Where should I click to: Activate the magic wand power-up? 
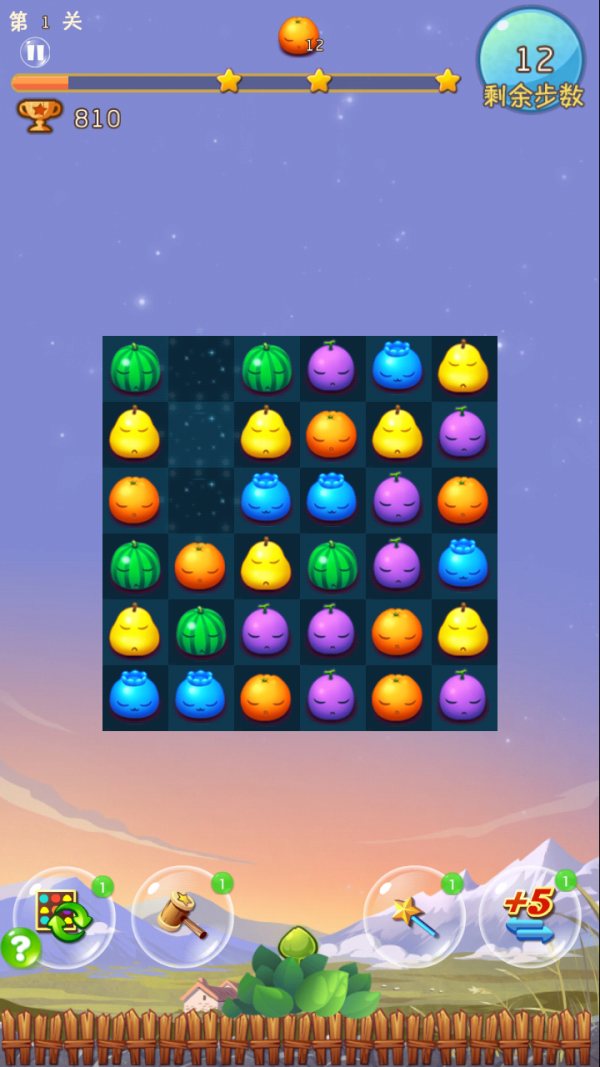pos(414,916)
